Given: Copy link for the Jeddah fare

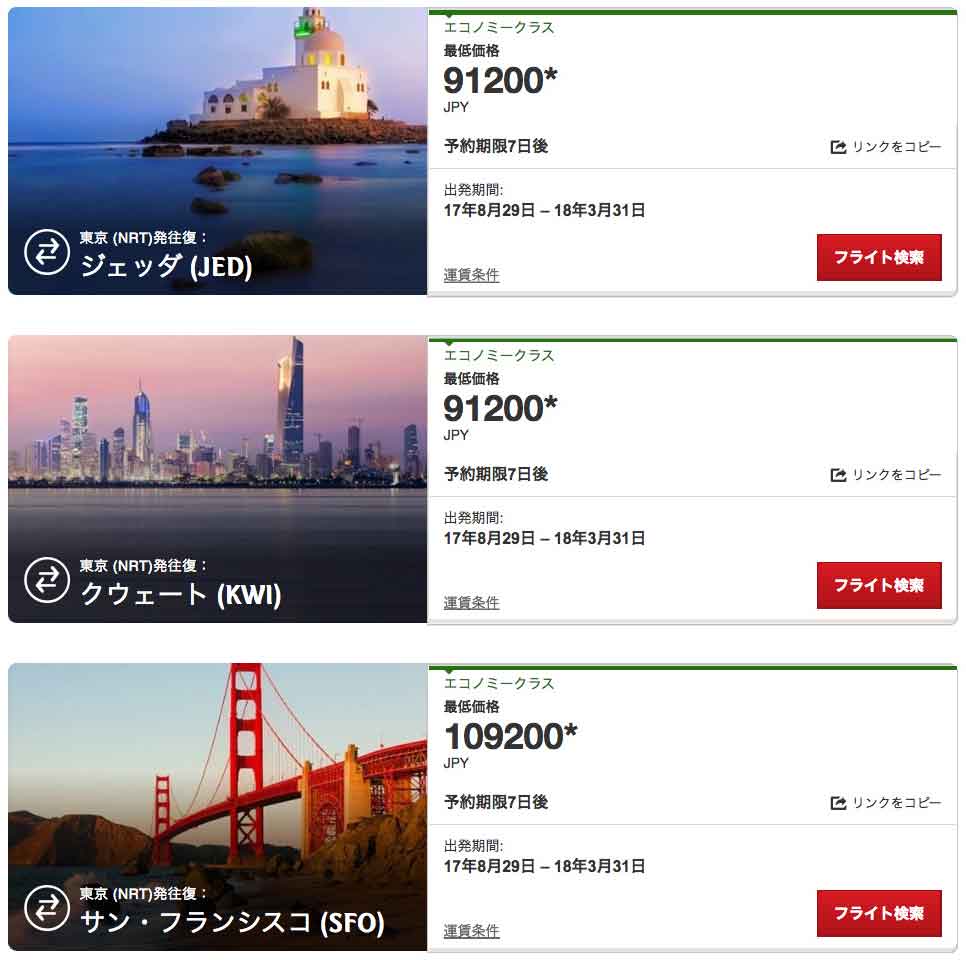Looking at the screenshot, I should [886, 147].
